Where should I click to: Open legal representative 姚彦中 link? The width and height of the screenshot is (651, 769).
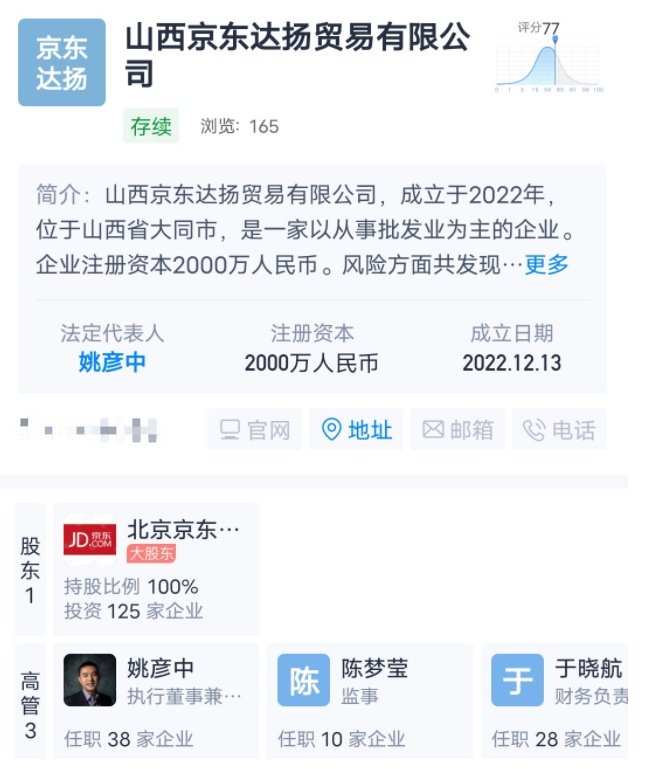[112, 362]
